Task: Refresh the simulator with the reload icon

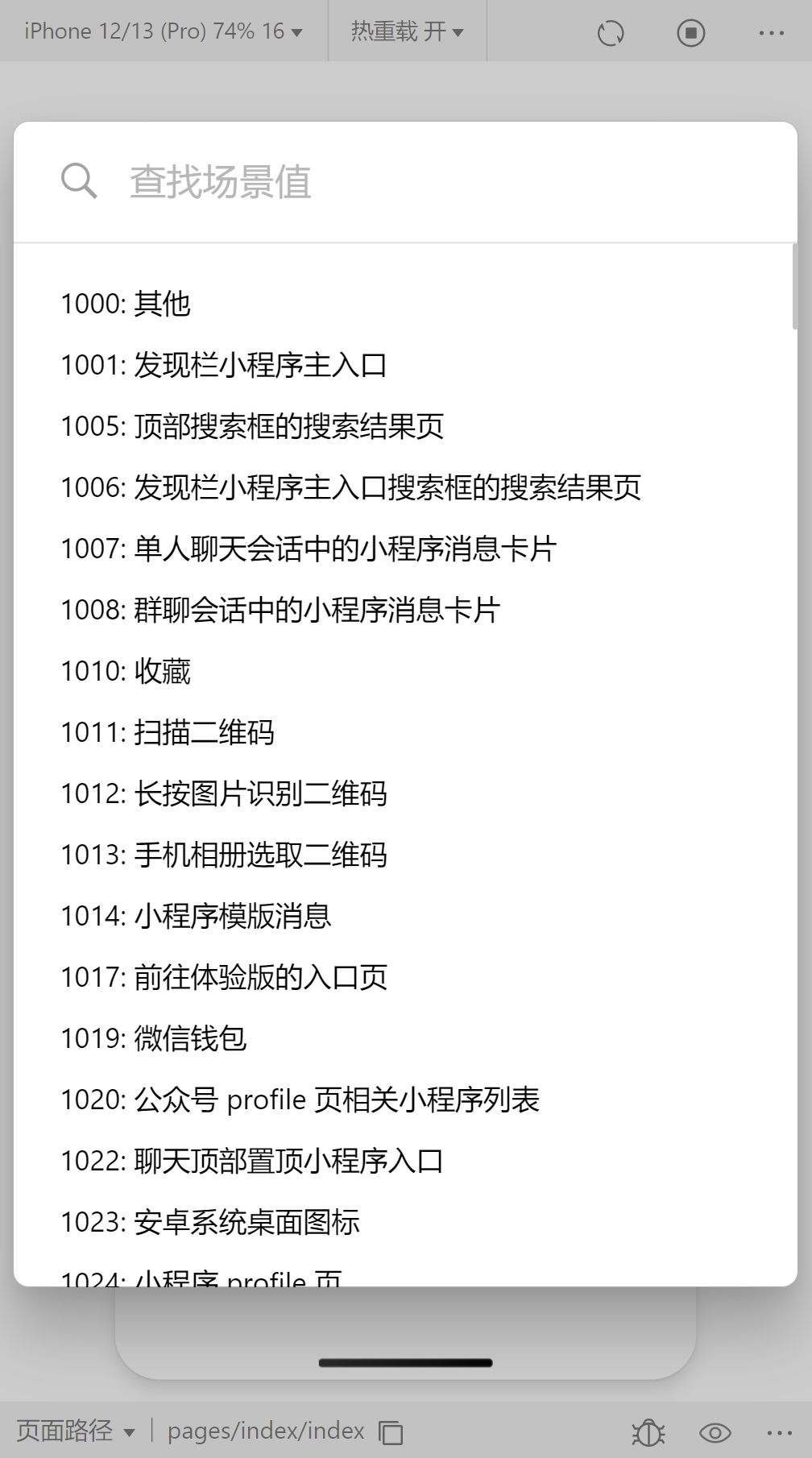Action: pos(611,33)
